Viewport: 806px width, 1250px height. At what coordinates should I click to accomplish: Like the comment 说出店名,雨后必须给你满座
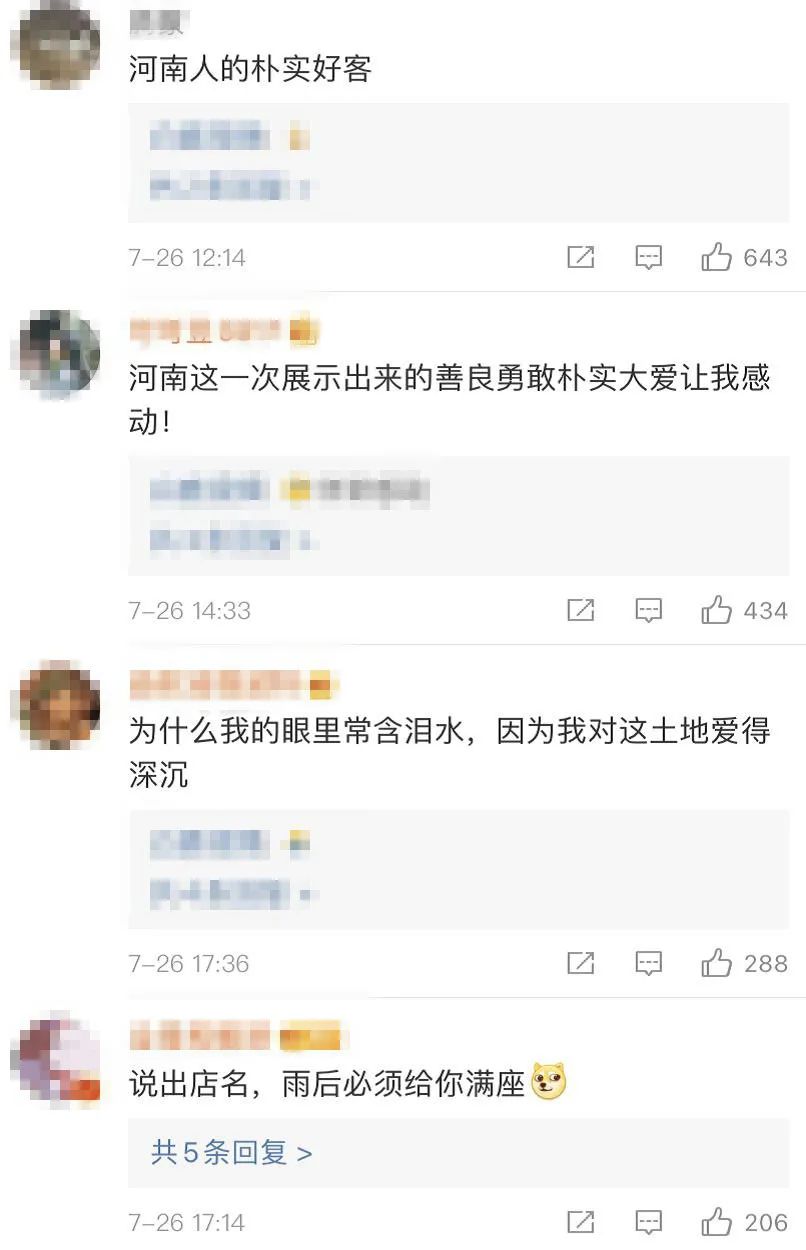coord(717,1222)
